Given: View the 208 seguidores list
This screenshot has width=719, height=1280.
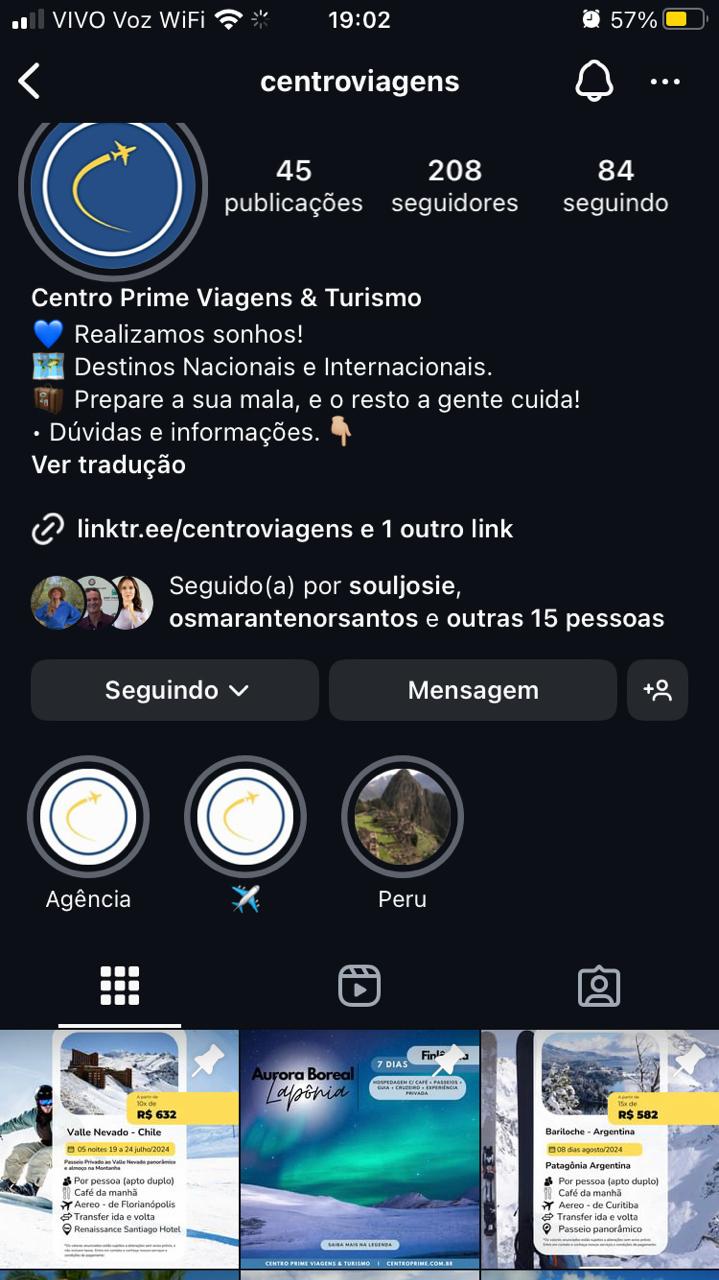Looking at the screenshot, I should tap(455, 186).
